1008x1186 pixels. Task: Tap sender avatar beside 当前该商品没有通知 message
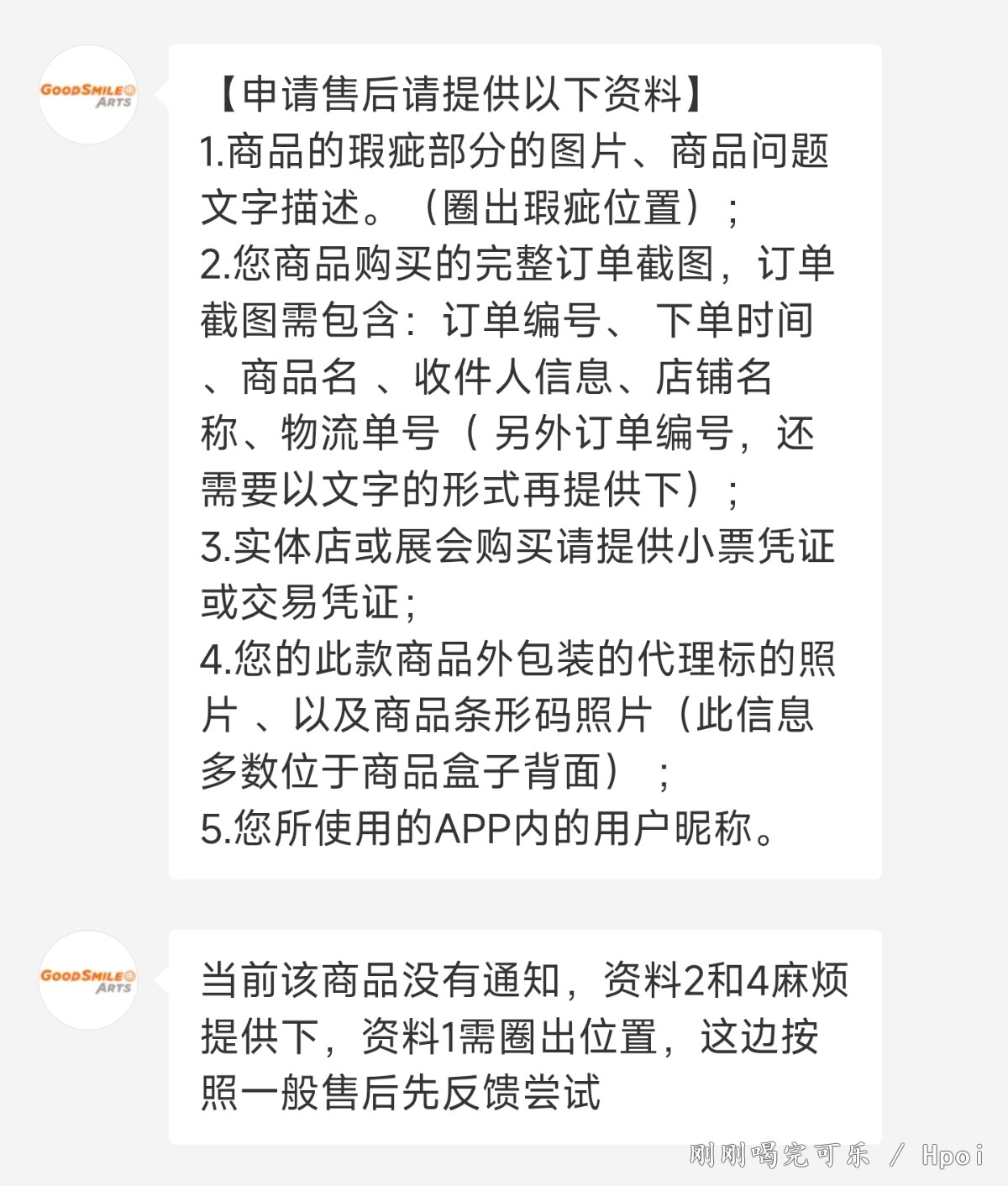(x=87, y=980)
